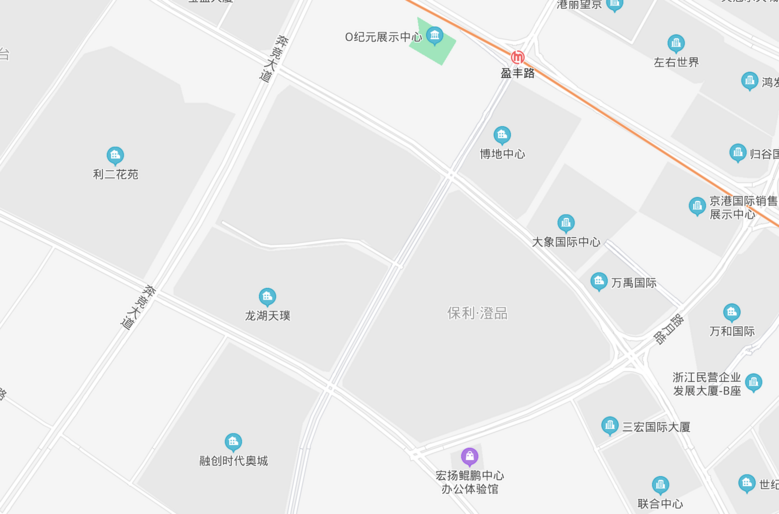
Task: Select the 港丽望京 marker
Action: [x=615, y=4]
